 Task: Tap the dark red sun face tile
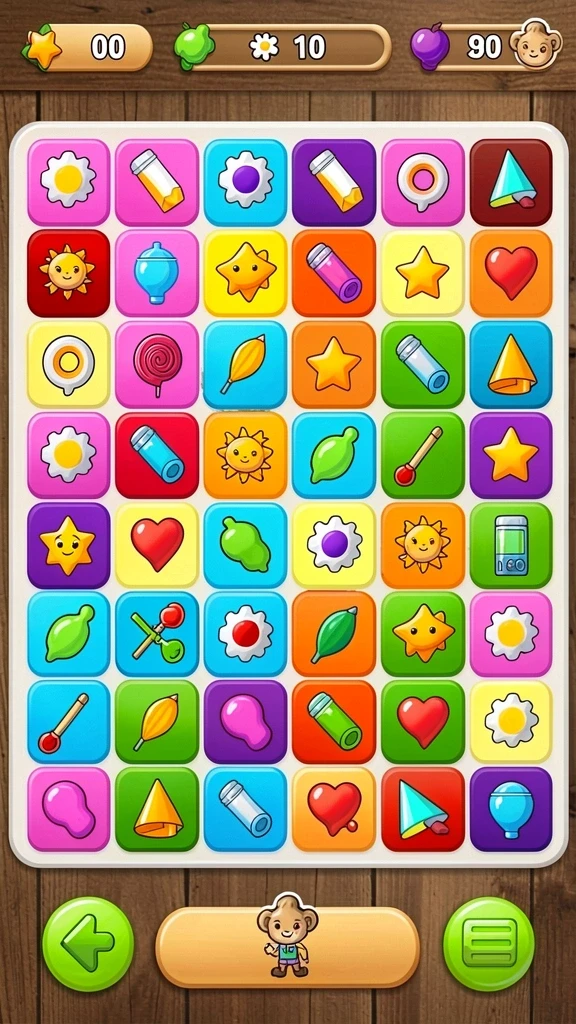coord(68,273)
